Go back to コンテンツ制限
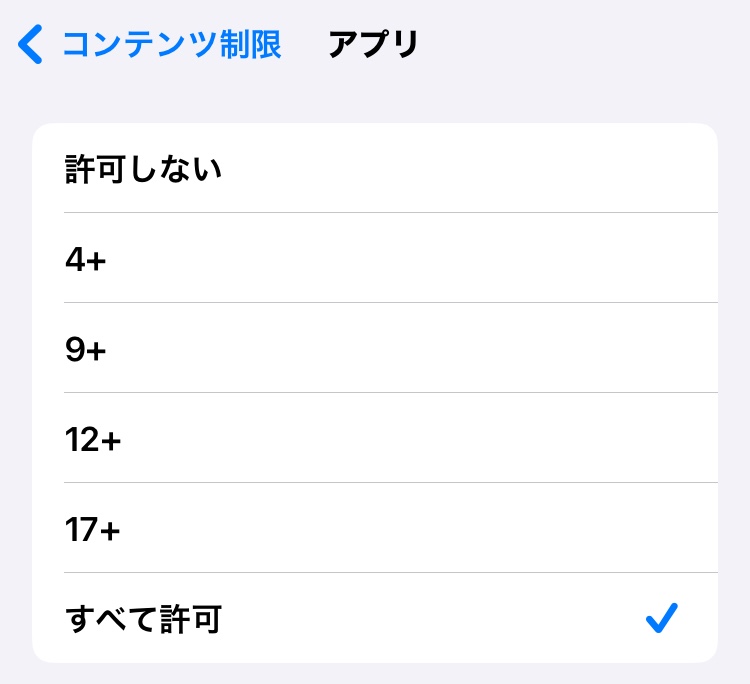Image resolution: width=750 pixels, height=684 pixels. [150, 45]
